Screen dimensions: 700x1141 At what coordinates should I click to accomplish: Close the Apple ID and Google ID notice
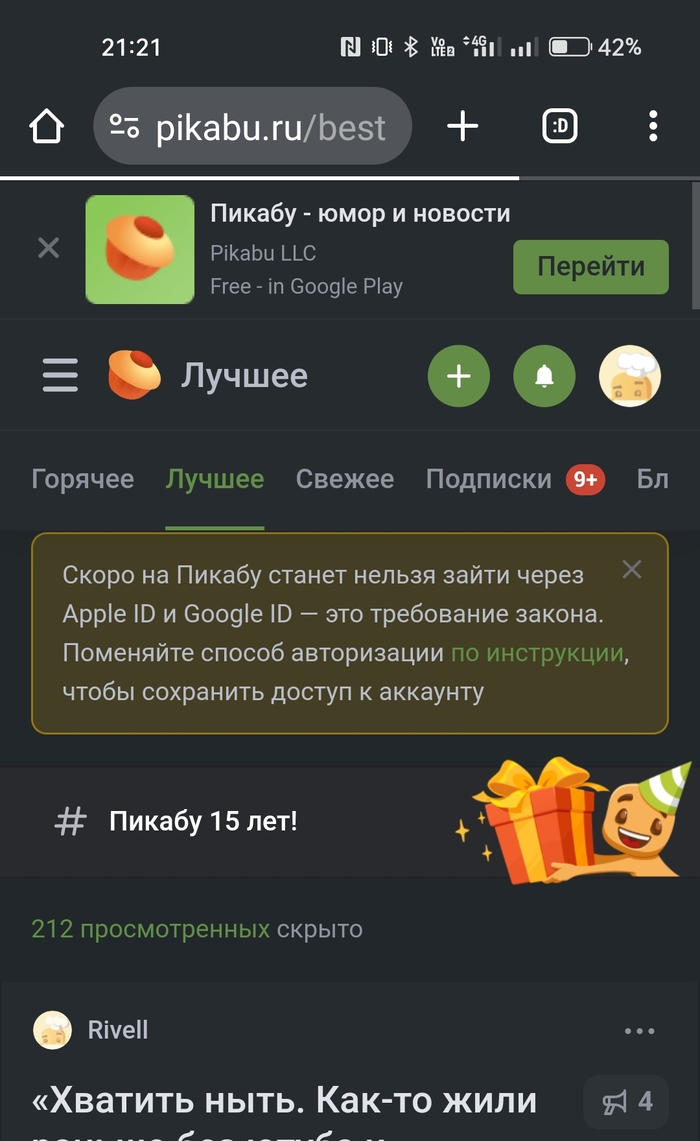632,570
